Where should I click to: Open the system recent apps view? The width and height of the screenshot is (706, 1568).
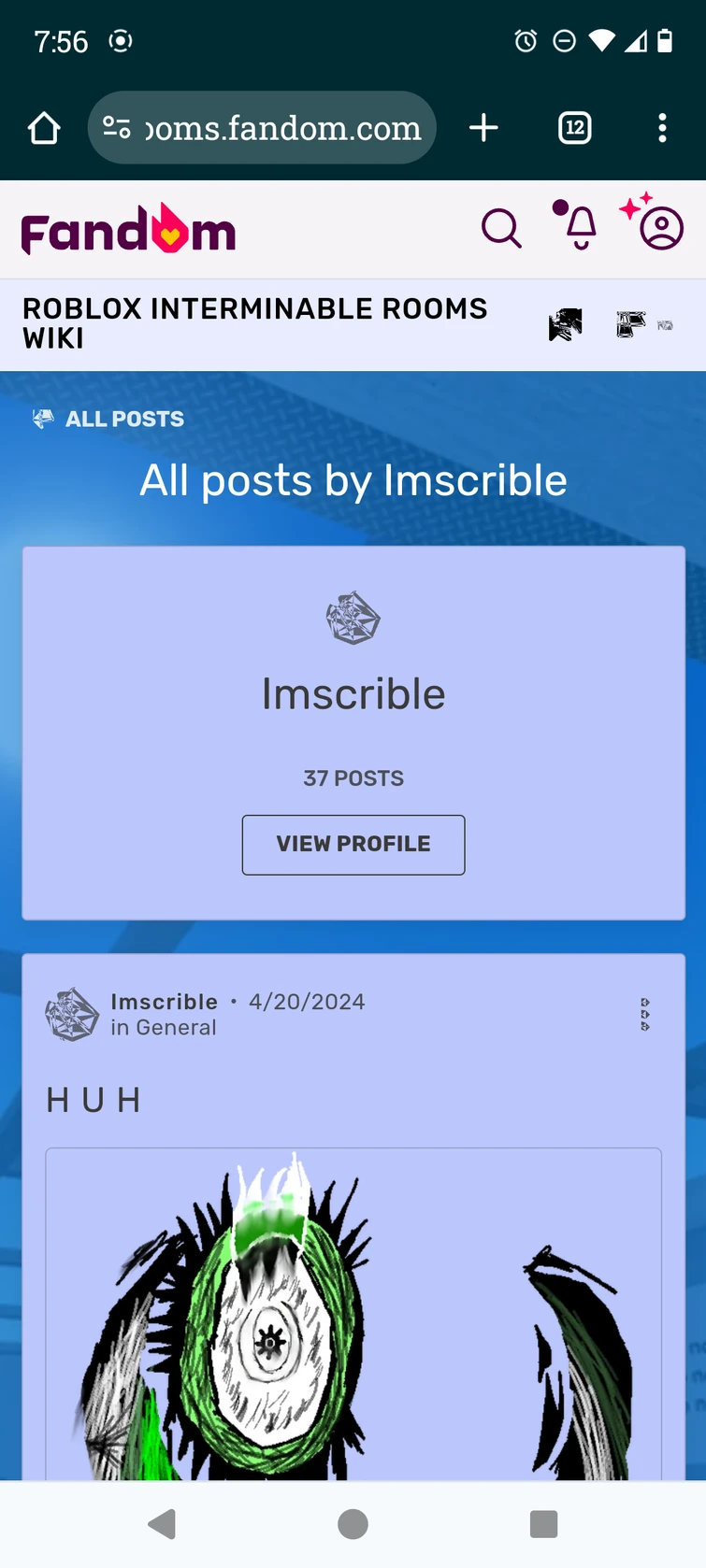pos(543,1524)
